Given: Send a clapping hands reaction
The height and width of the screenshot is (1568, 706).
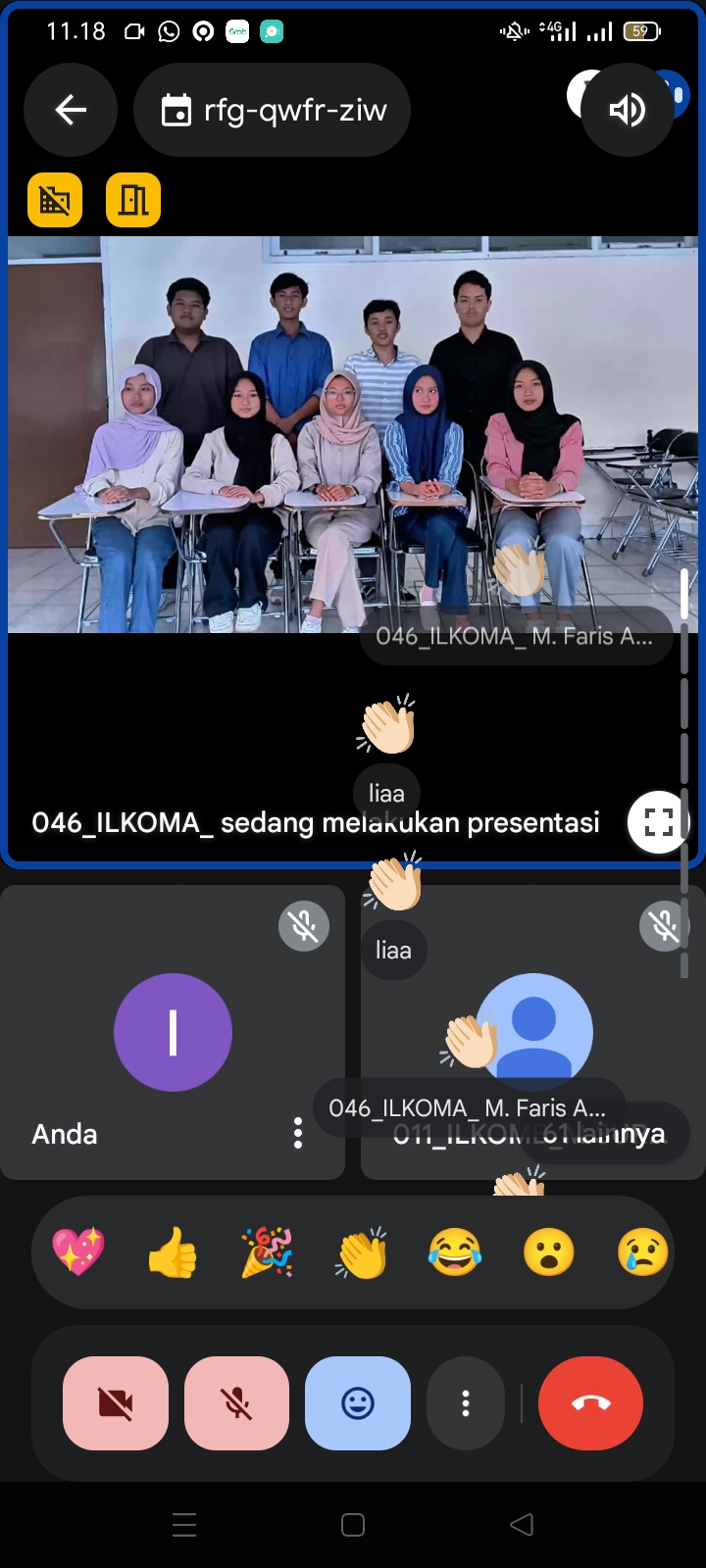Looking at the screenshot, I should tap(361, 1252).
